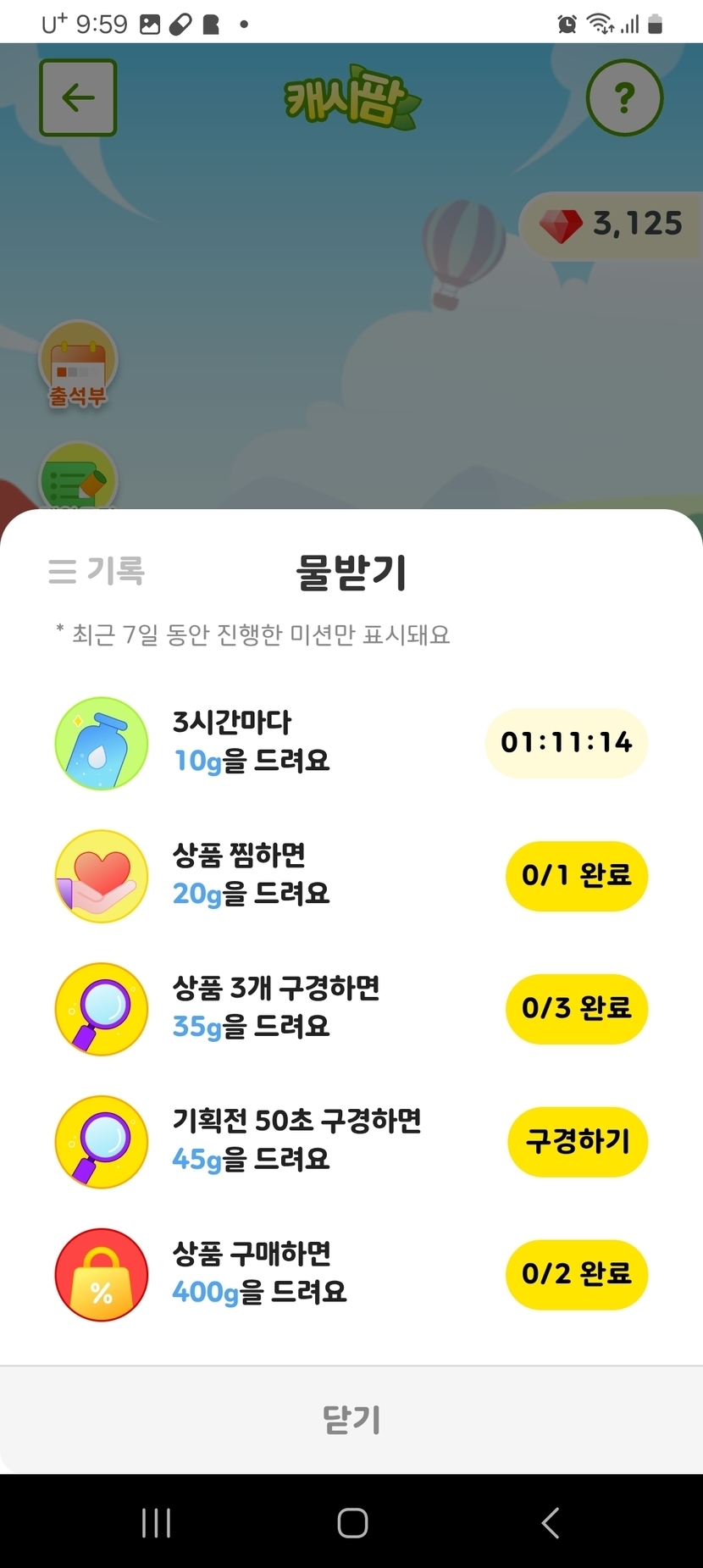
Task: Tap the 0/2 완료 button for 상품 구매
Action: (577, 1274)
